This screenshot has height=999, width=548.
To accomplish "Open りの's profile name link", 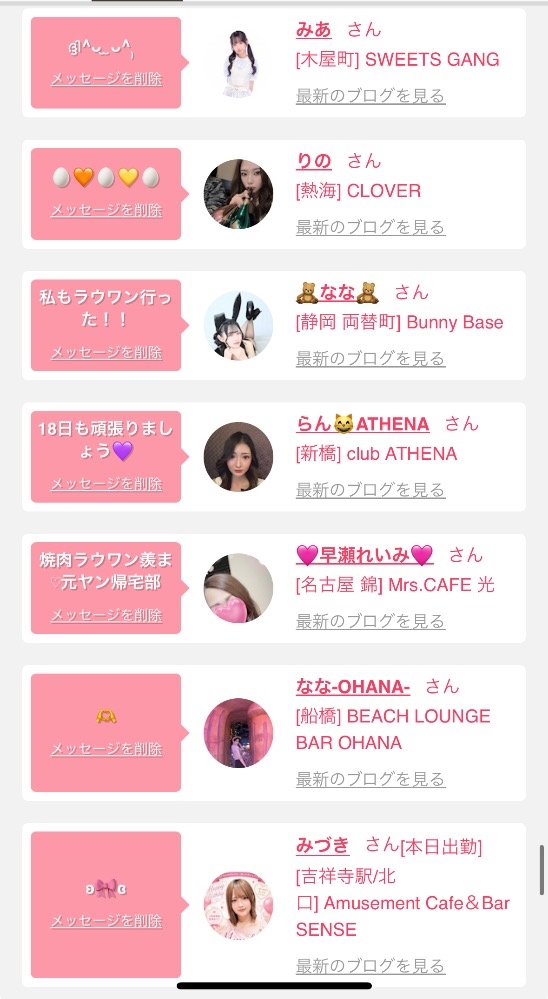I will 314,161.
